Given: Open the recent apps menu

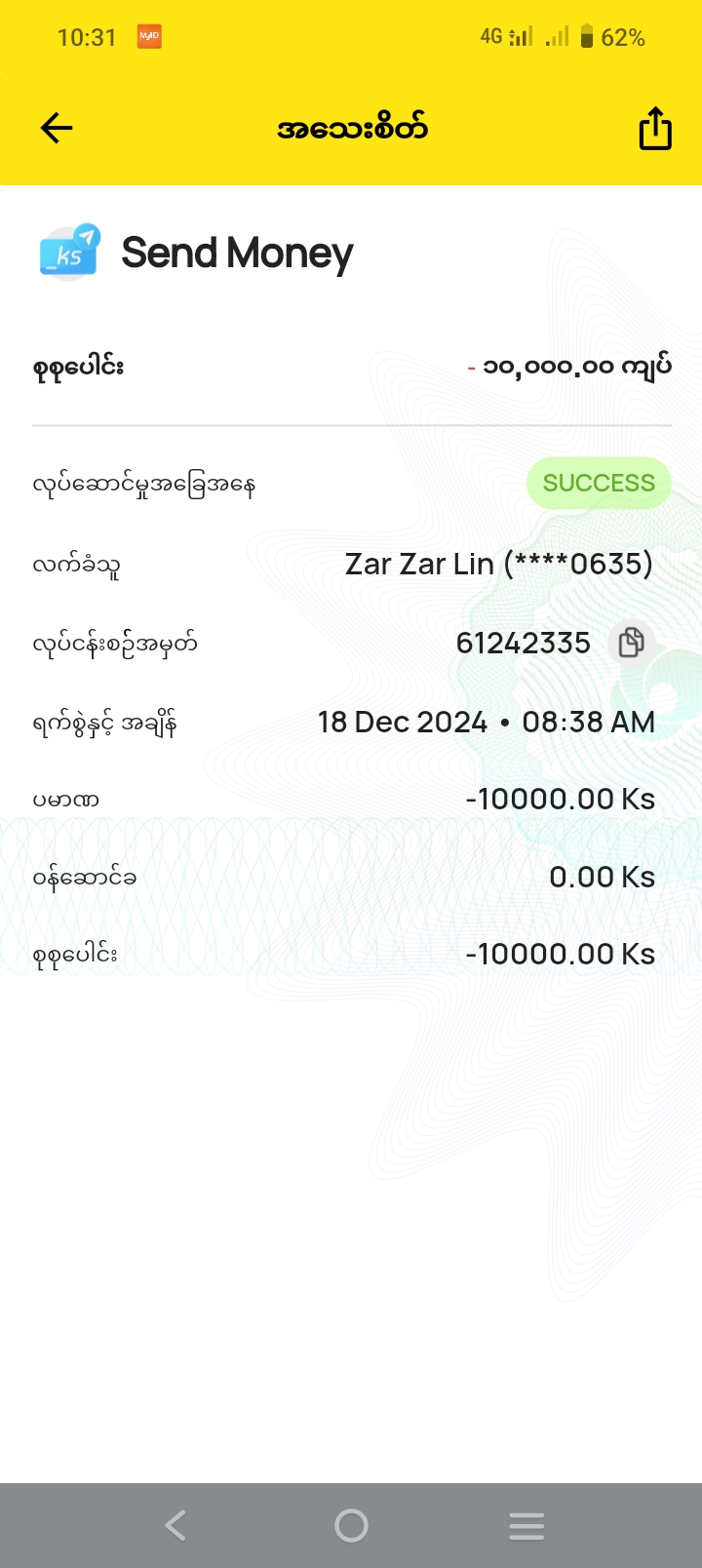Looking at the screenshot, I should (526, 1525).
